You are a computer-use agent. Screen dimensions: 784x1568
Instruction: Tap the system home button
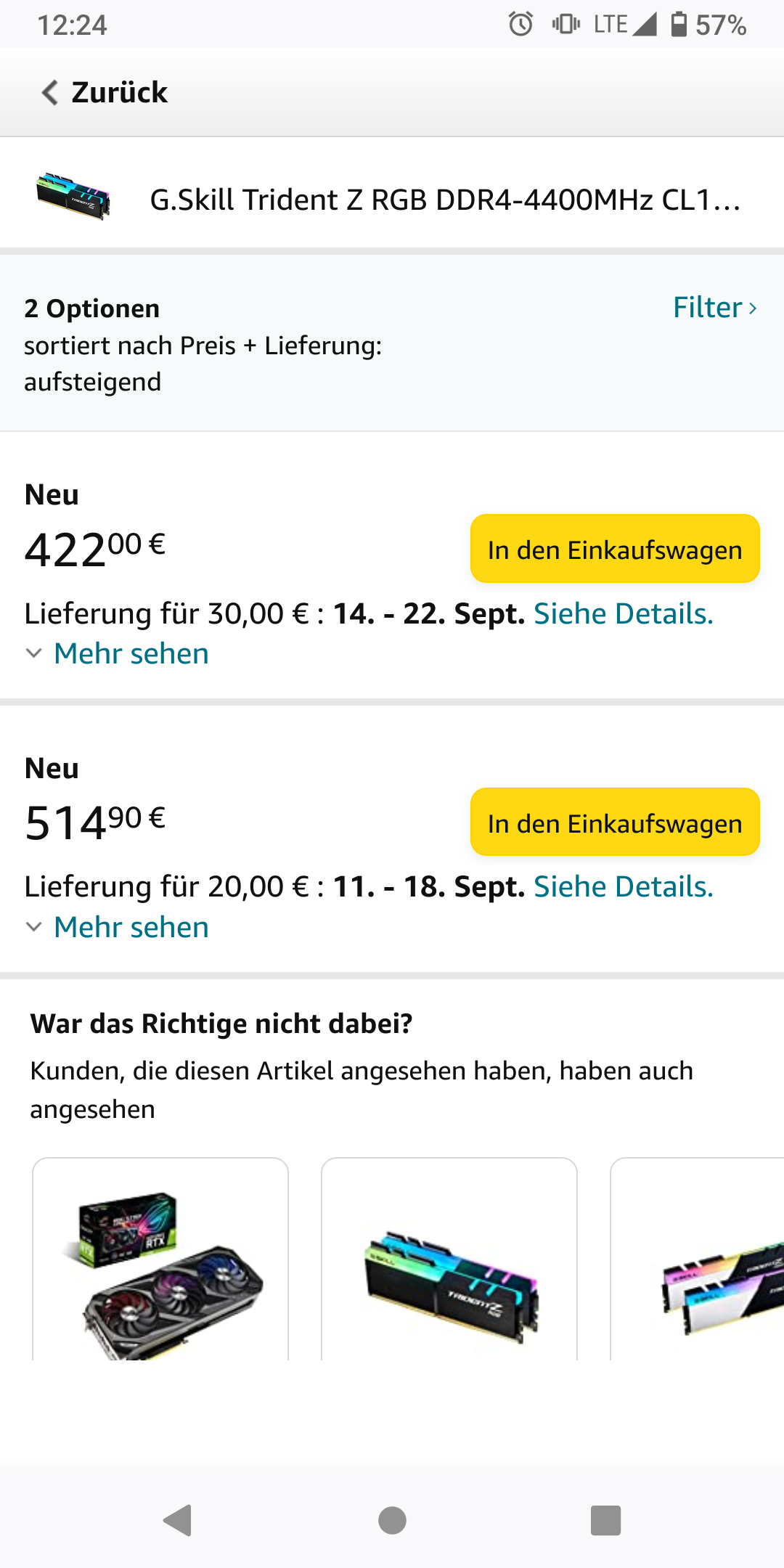(x=392, y=1520)
